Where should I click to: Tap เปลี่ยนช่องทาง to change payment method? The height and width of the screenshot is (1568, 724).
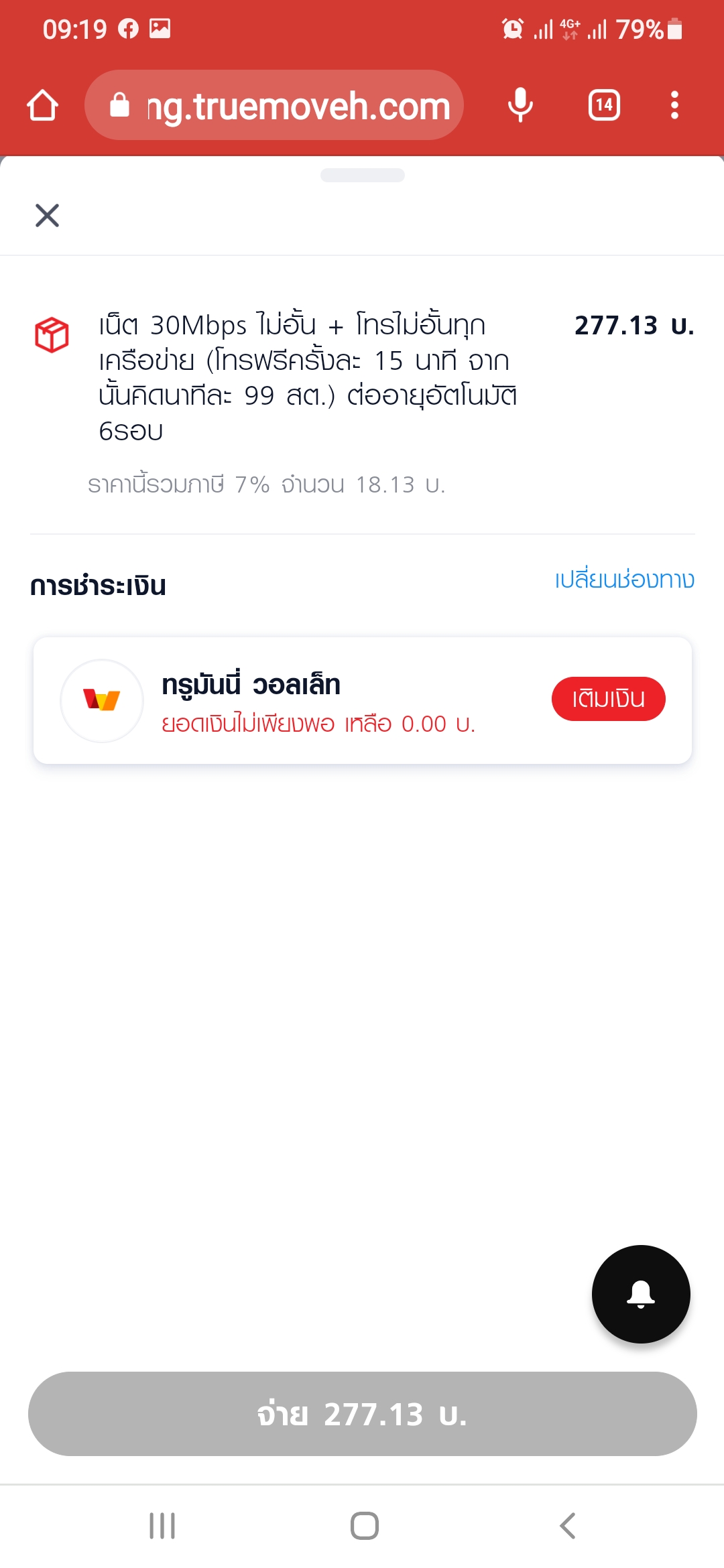625,579
